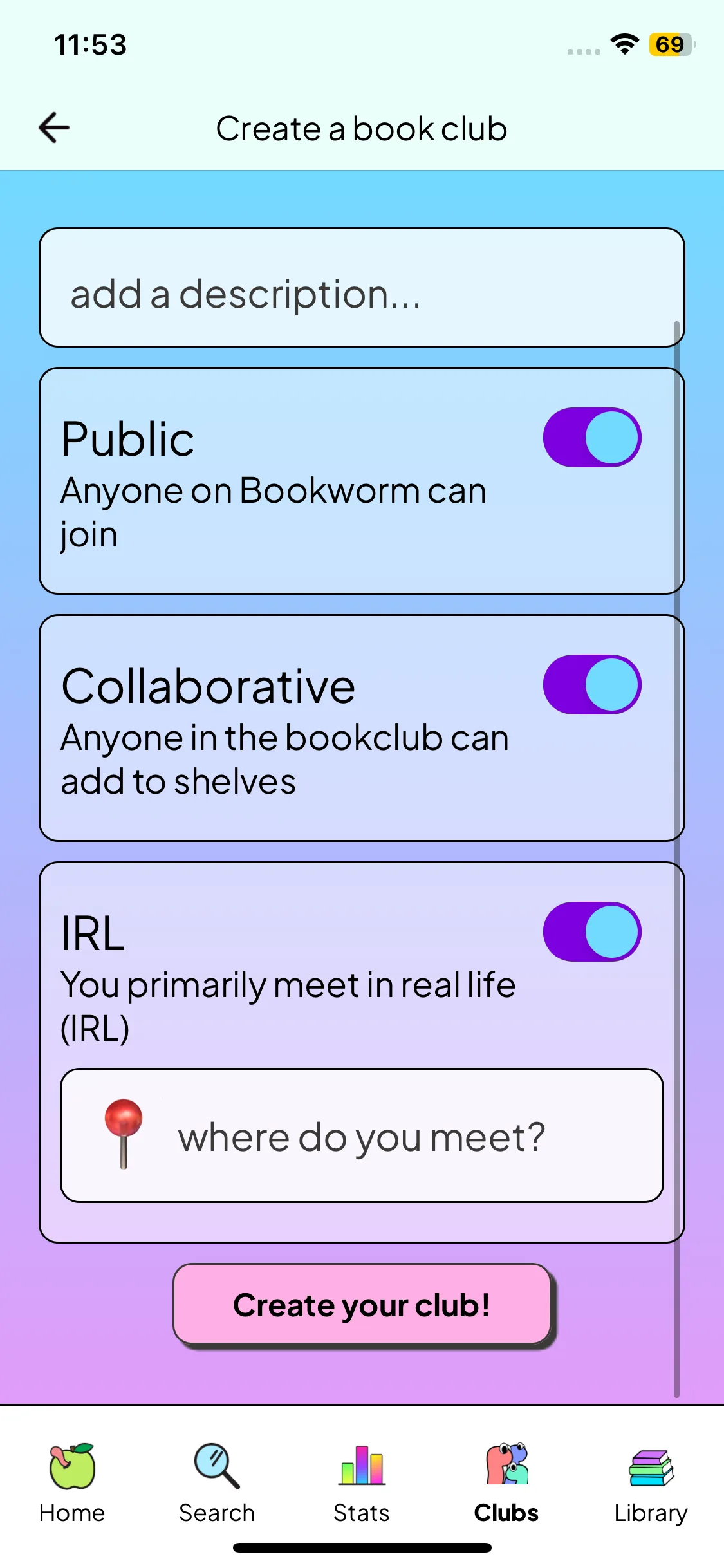Switch off the IRL toggle
724x1568 pixels.
pos(591,932)
